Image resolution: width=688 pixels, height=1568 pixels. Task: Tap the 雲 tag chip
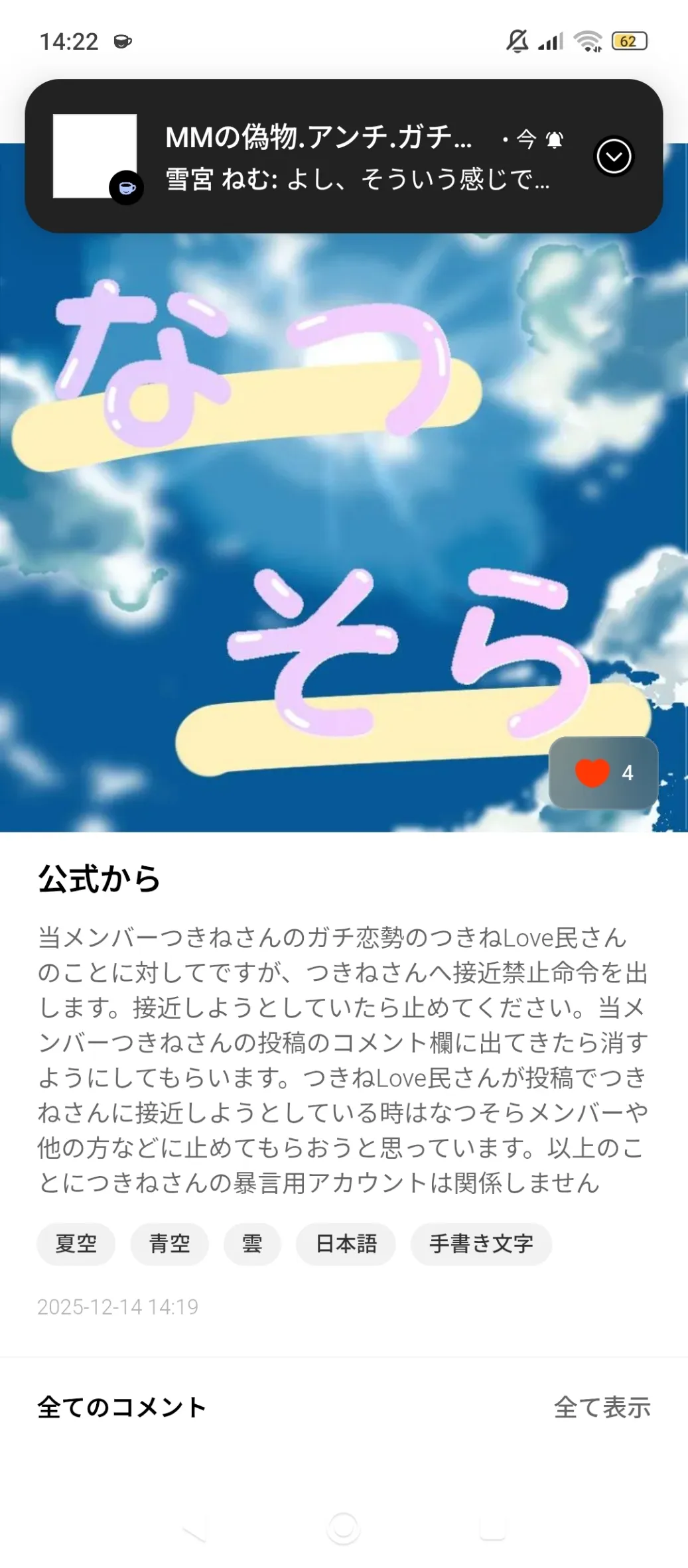click(x=252, y=1244)
